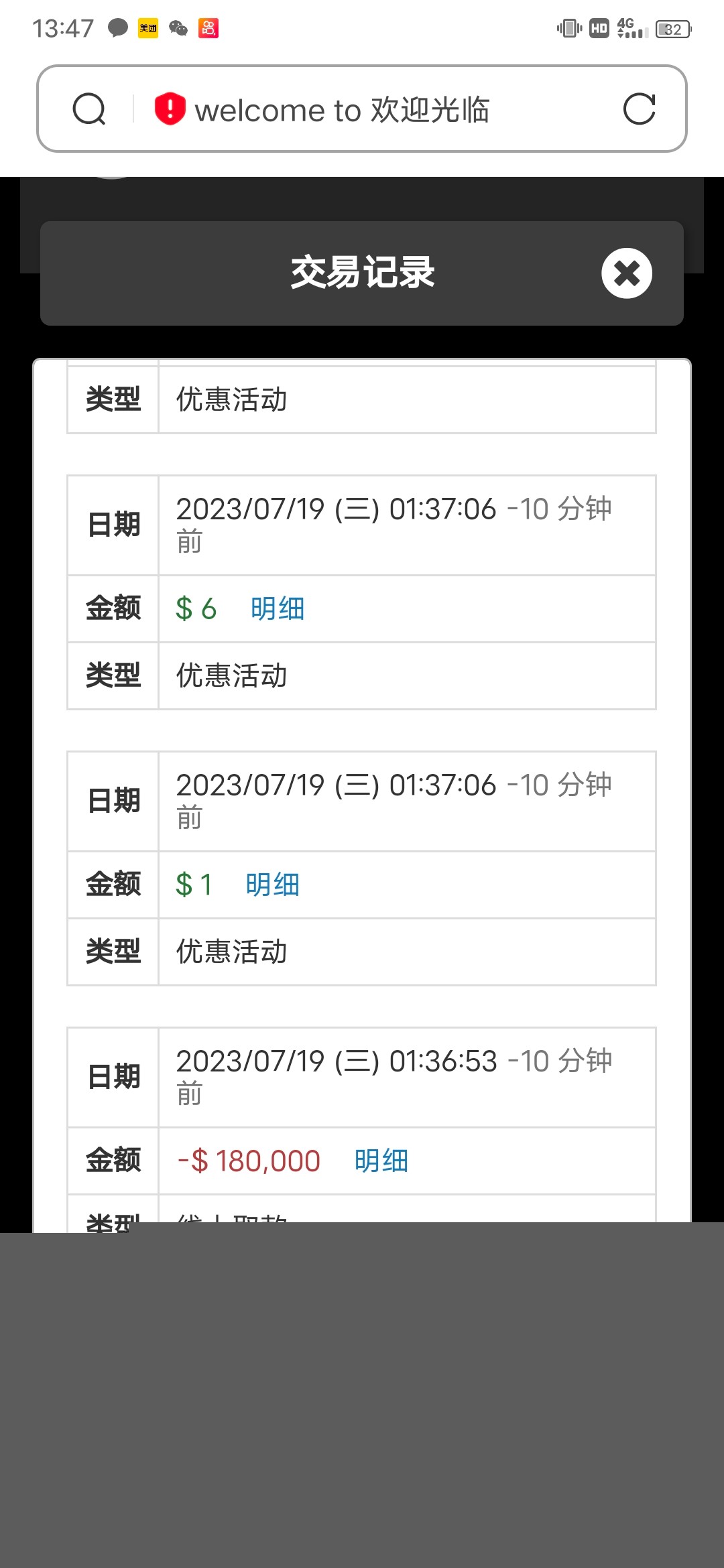This screenshot has height=1568, width=724.
Task: Tap the 4G signal indicator
Action: [629, 28]
